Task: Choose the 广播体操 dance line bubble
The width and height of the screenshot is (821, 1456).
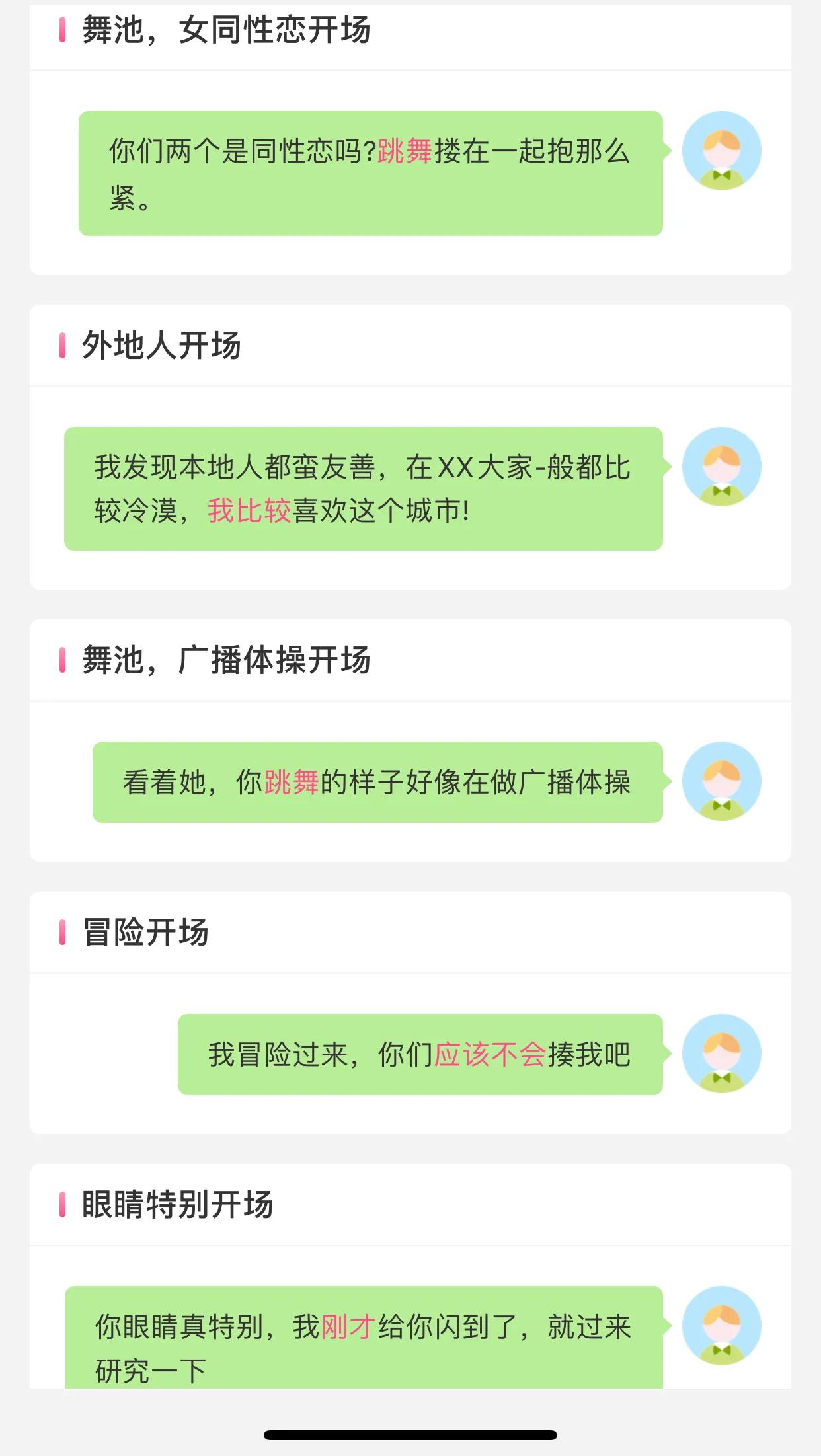Action: [377, 782]
